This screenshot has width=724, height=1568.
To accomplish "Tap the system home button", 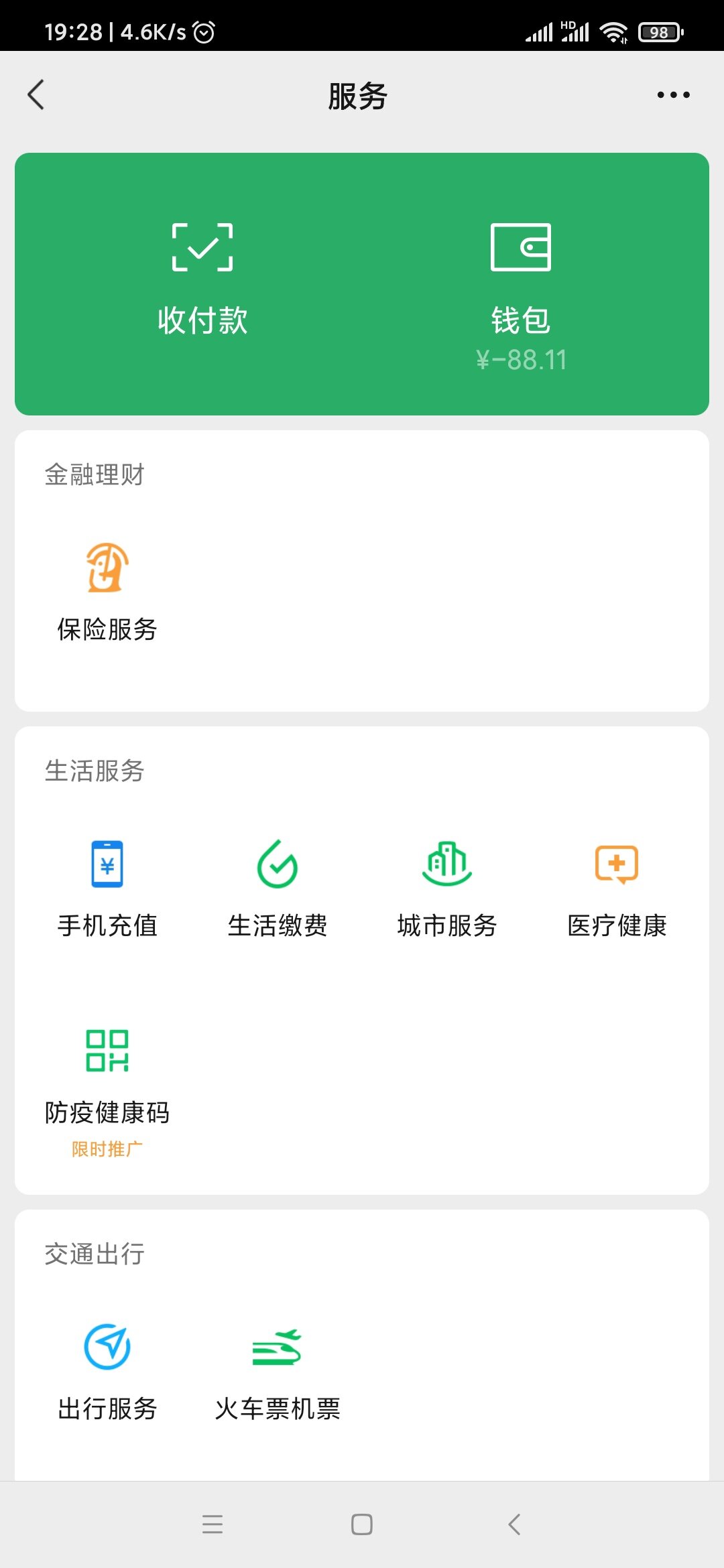I will tap(362, 1524).
